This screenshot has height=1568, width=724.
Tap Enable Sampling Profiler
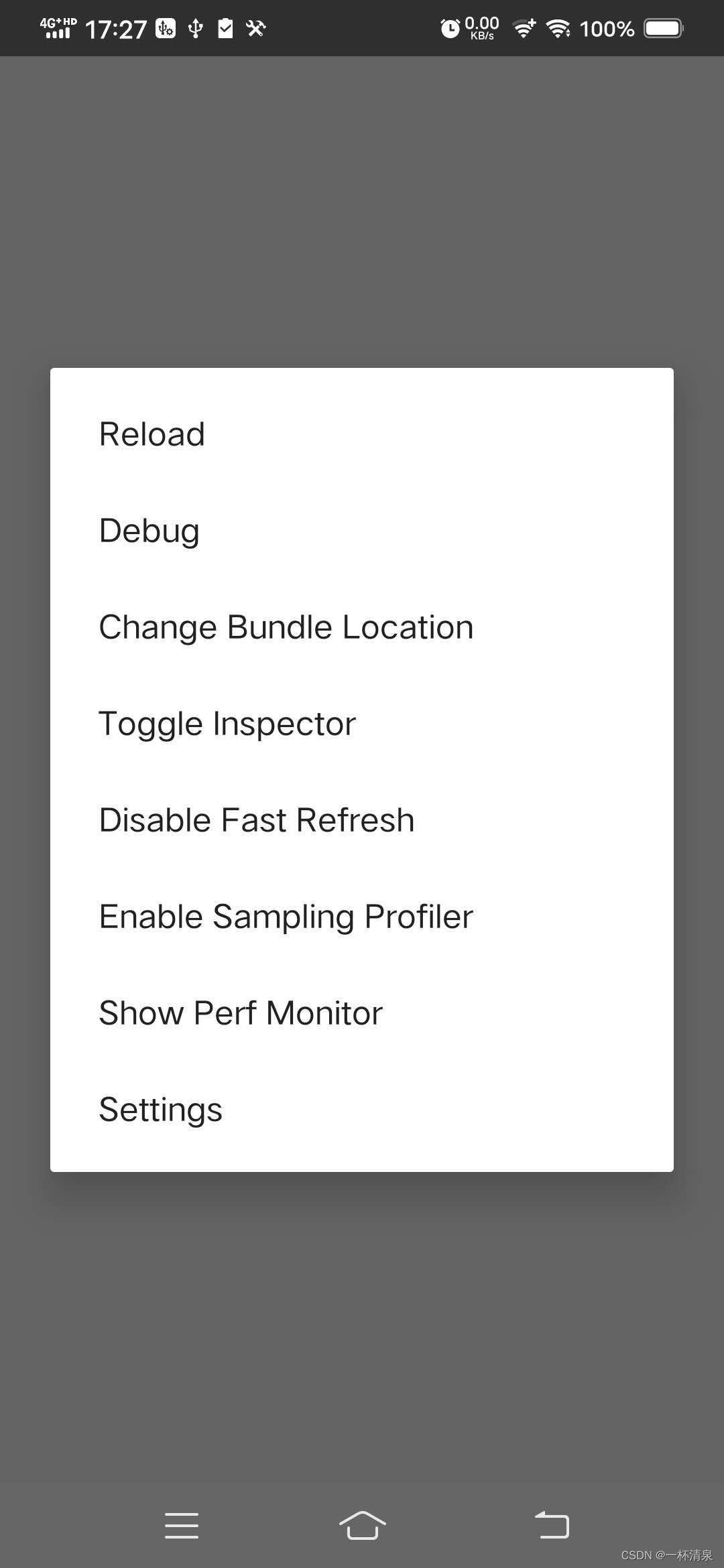click(x=362, y=917)
